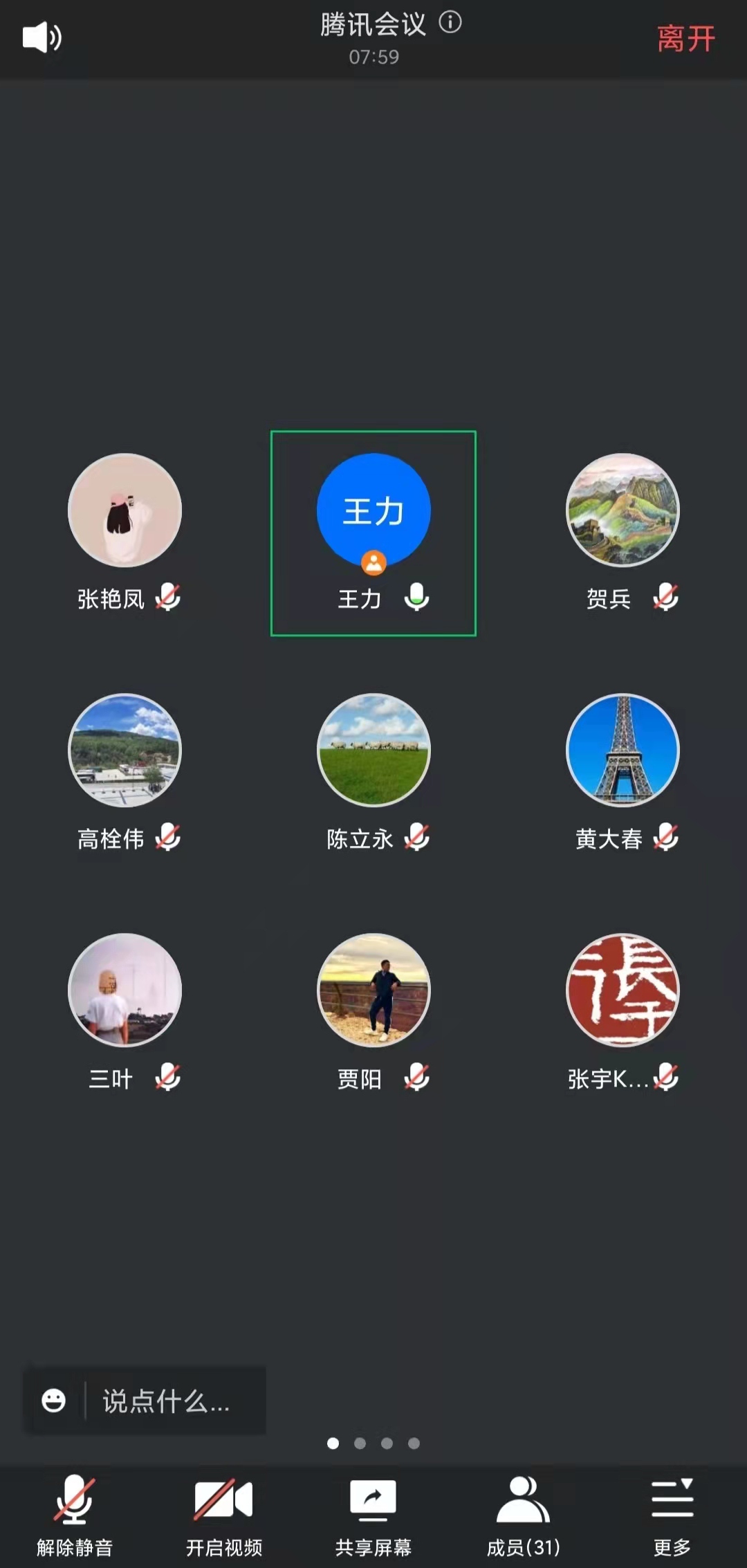Select participant 高栓伟's avatar
Image resolution: width=747 pixels, height=1568 pixels.
pyautogui.click(x=125, y=750)
